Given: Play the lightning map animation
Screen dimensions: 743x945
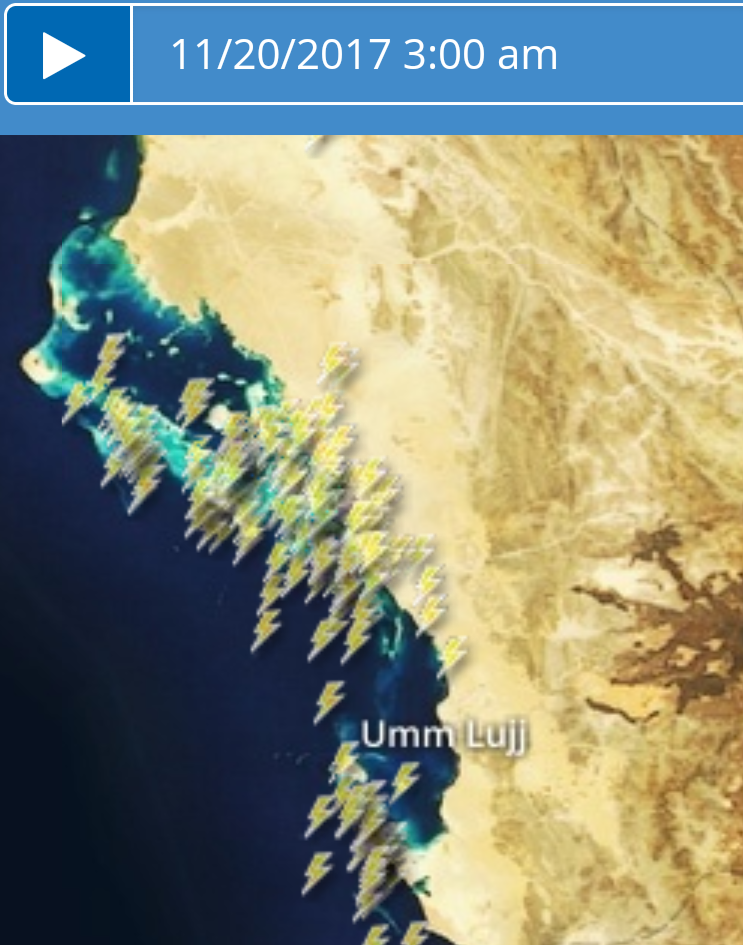Looking at the screenshot, I should (x=66, y=54).
